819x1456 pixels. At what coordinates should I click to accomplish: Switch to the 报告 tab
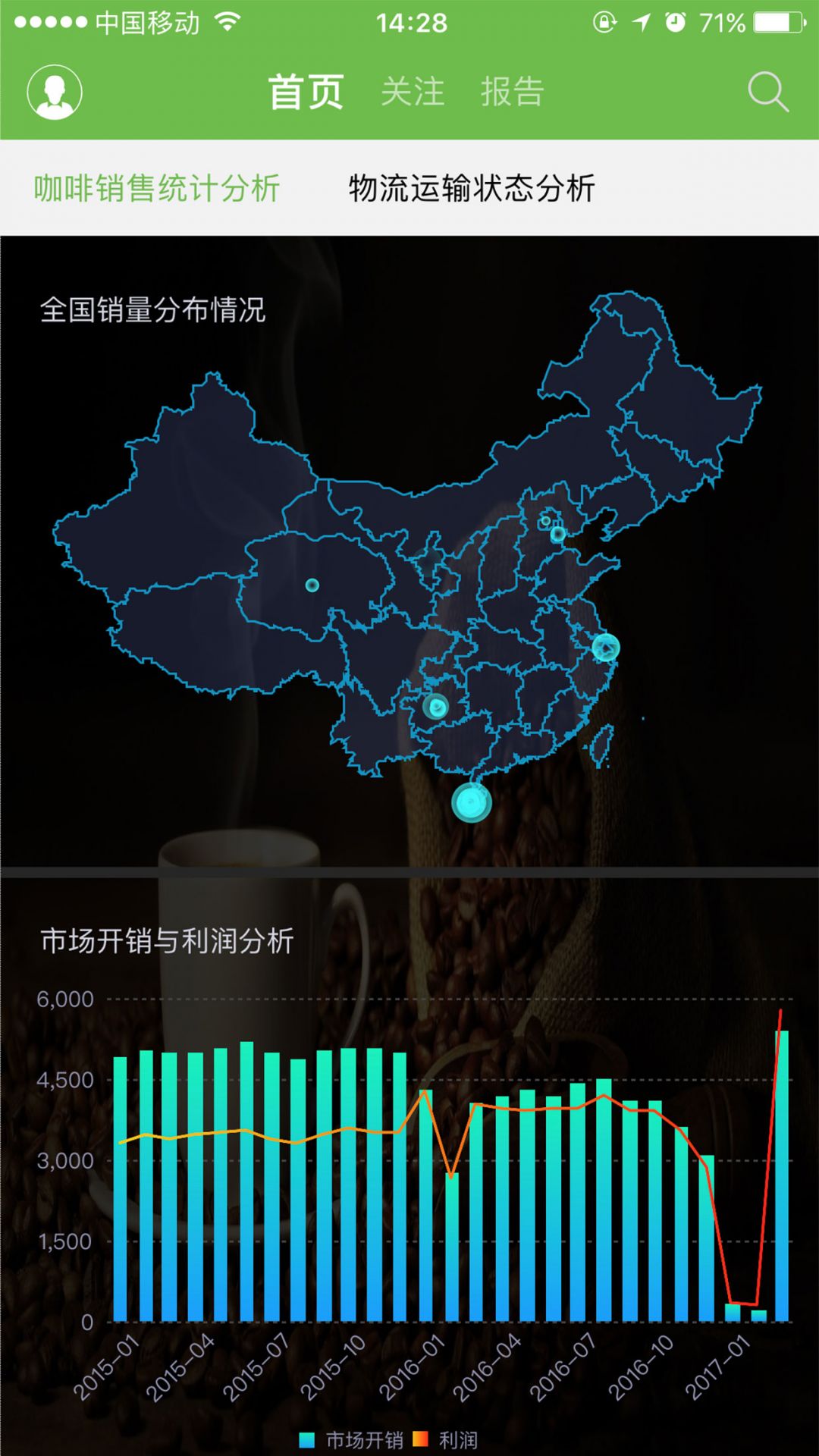(513, 92)
